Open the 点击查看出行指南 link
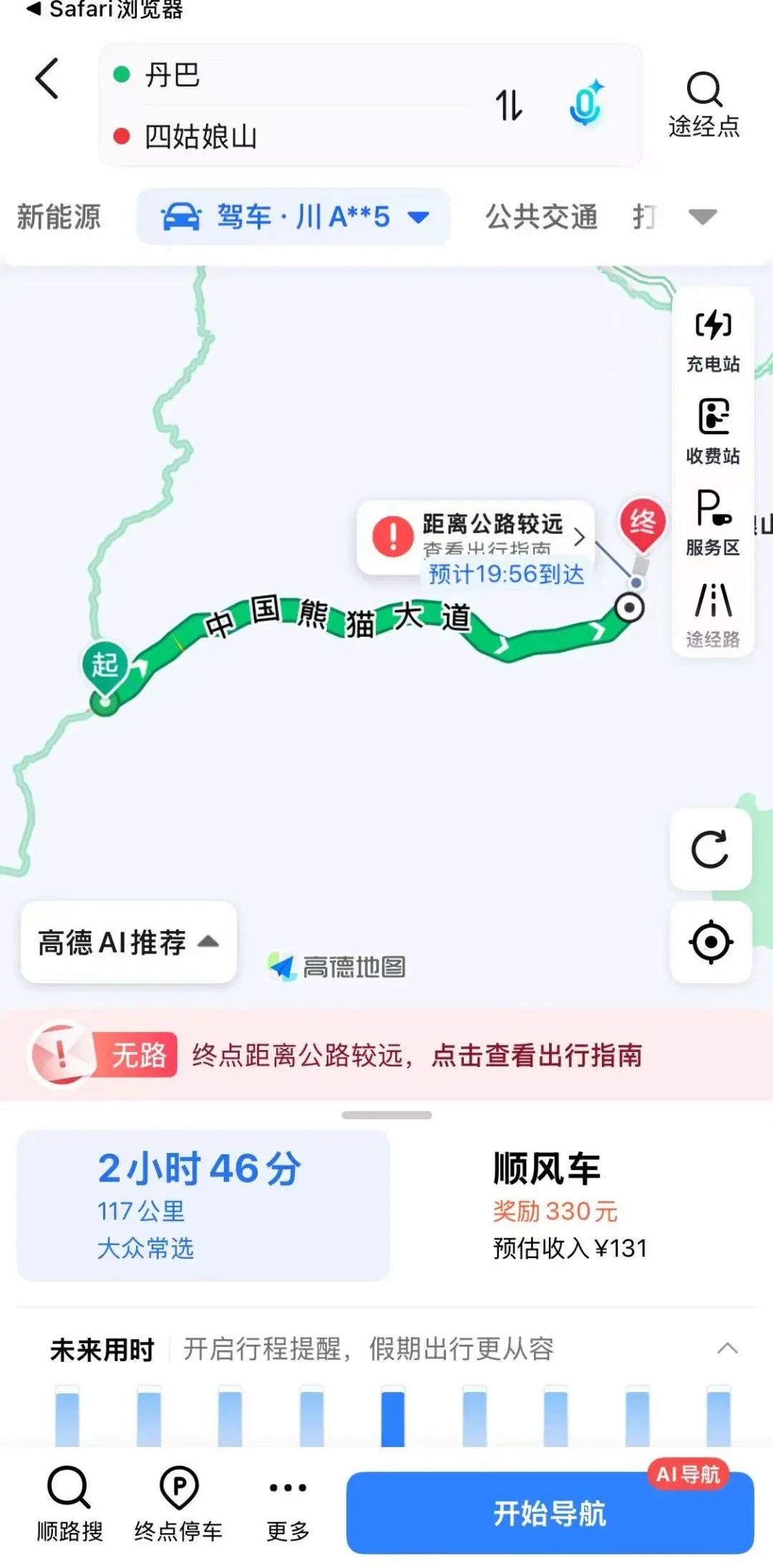 (537, 1055)
